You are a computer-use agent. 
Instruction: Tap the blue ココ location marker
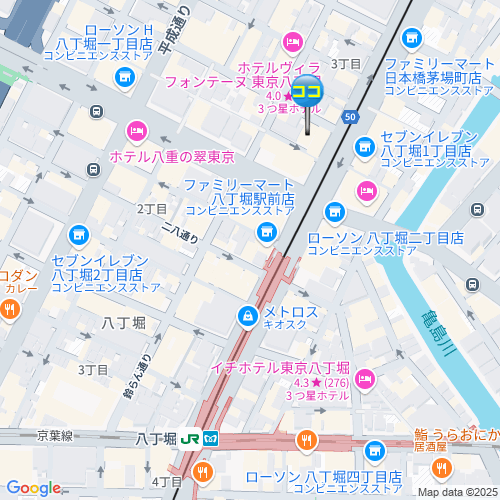click(x=307, y=91)
